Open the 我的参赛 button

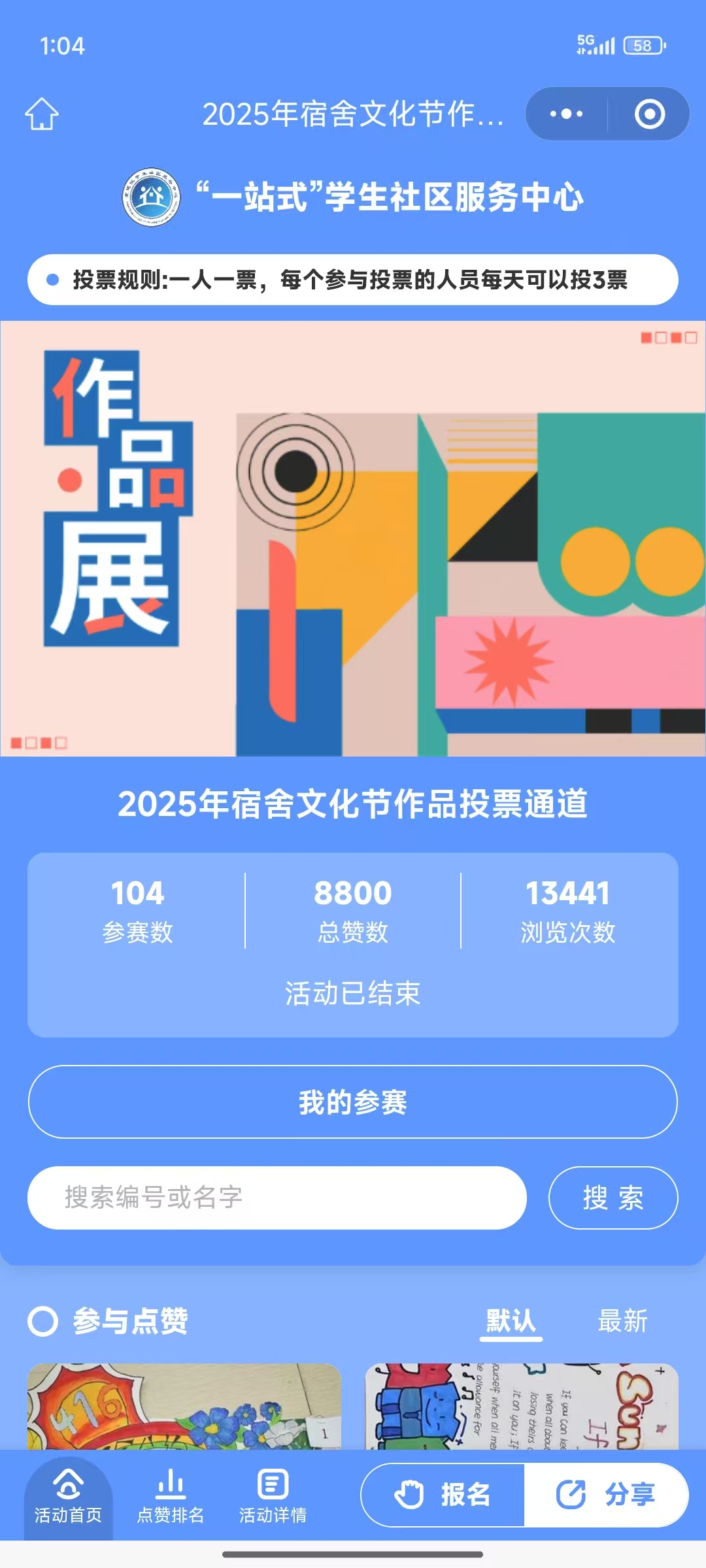(353, 1102)
